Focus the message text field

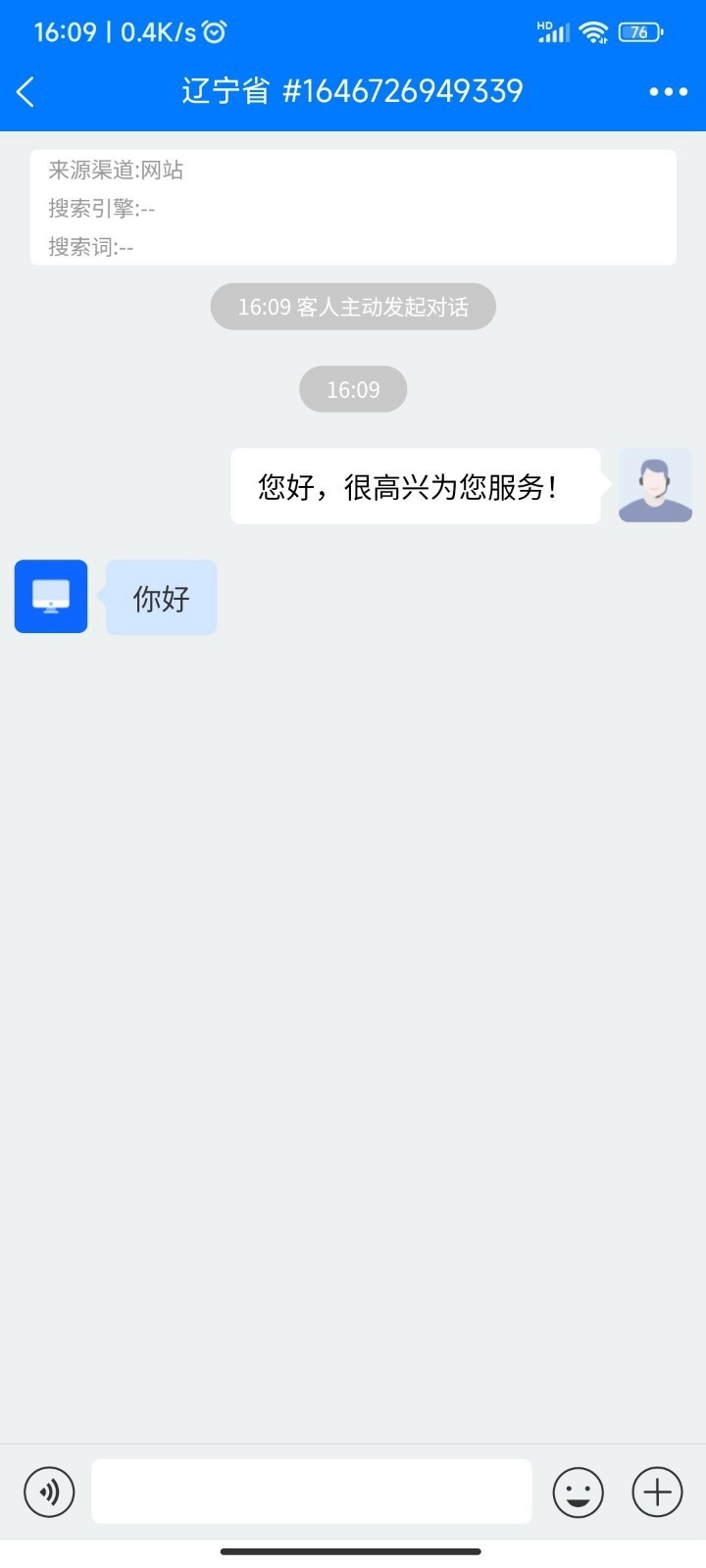312,1492
